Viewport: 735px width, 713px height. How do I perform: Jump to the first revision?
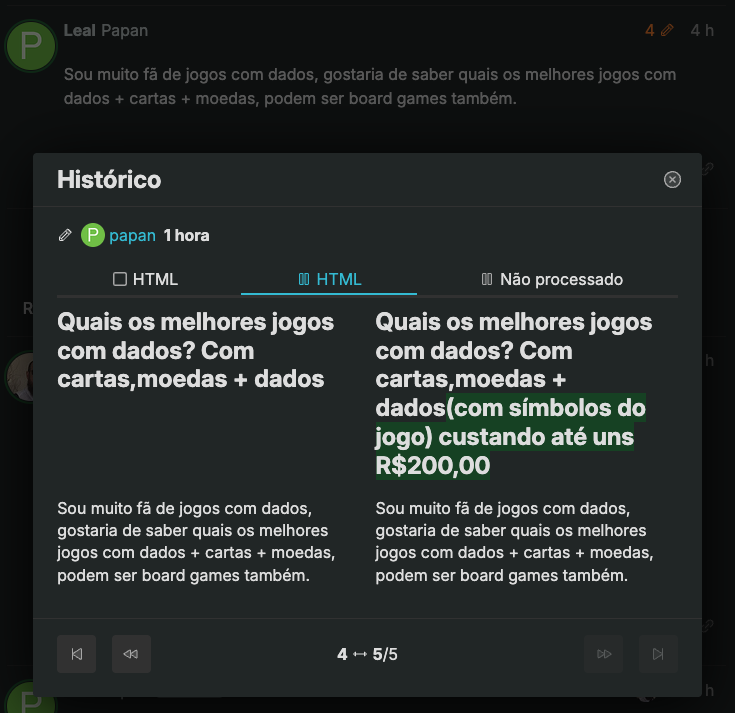point(77,654)
